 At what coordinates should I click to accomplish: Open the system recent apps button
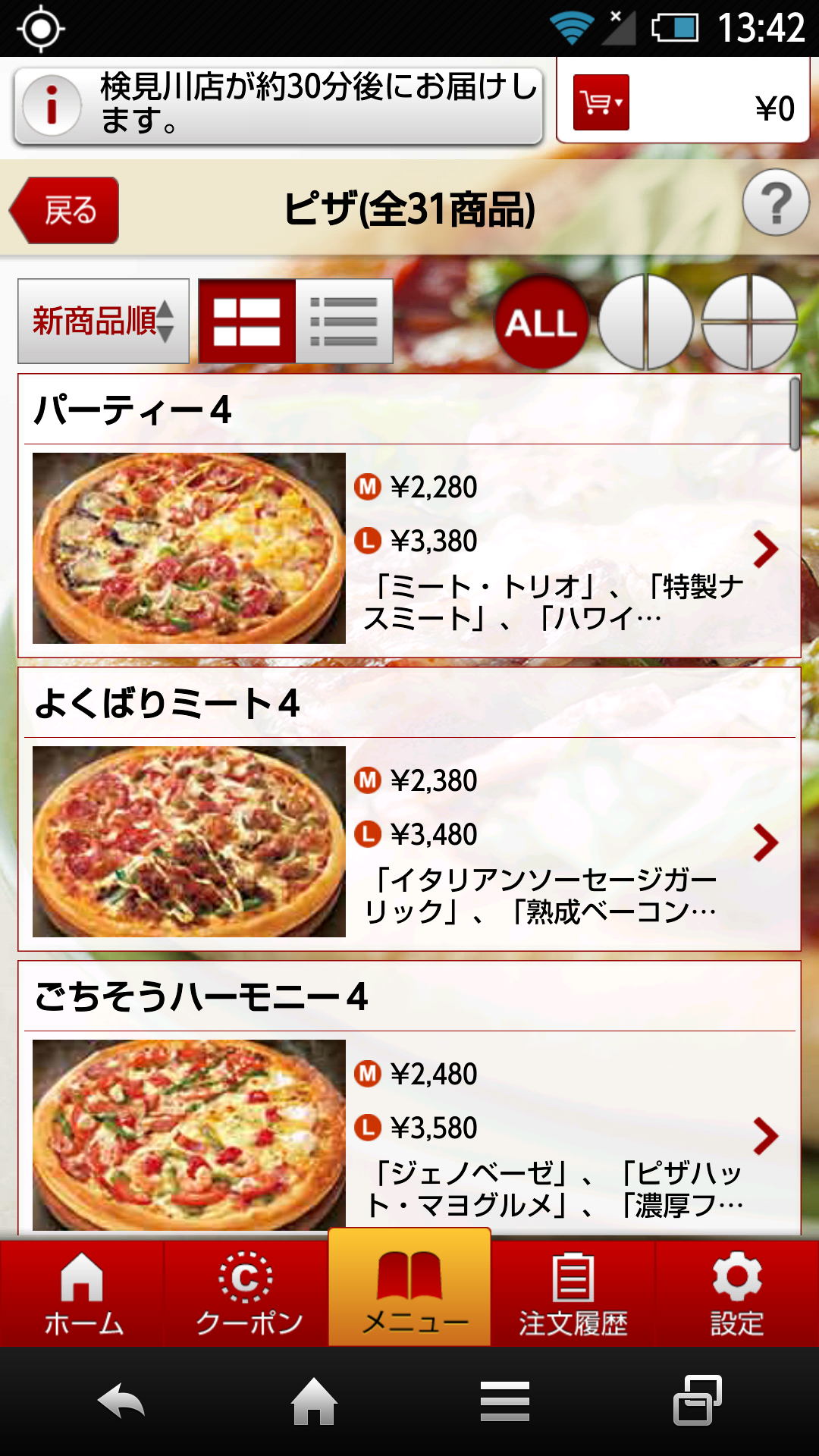pos(697,1401)
